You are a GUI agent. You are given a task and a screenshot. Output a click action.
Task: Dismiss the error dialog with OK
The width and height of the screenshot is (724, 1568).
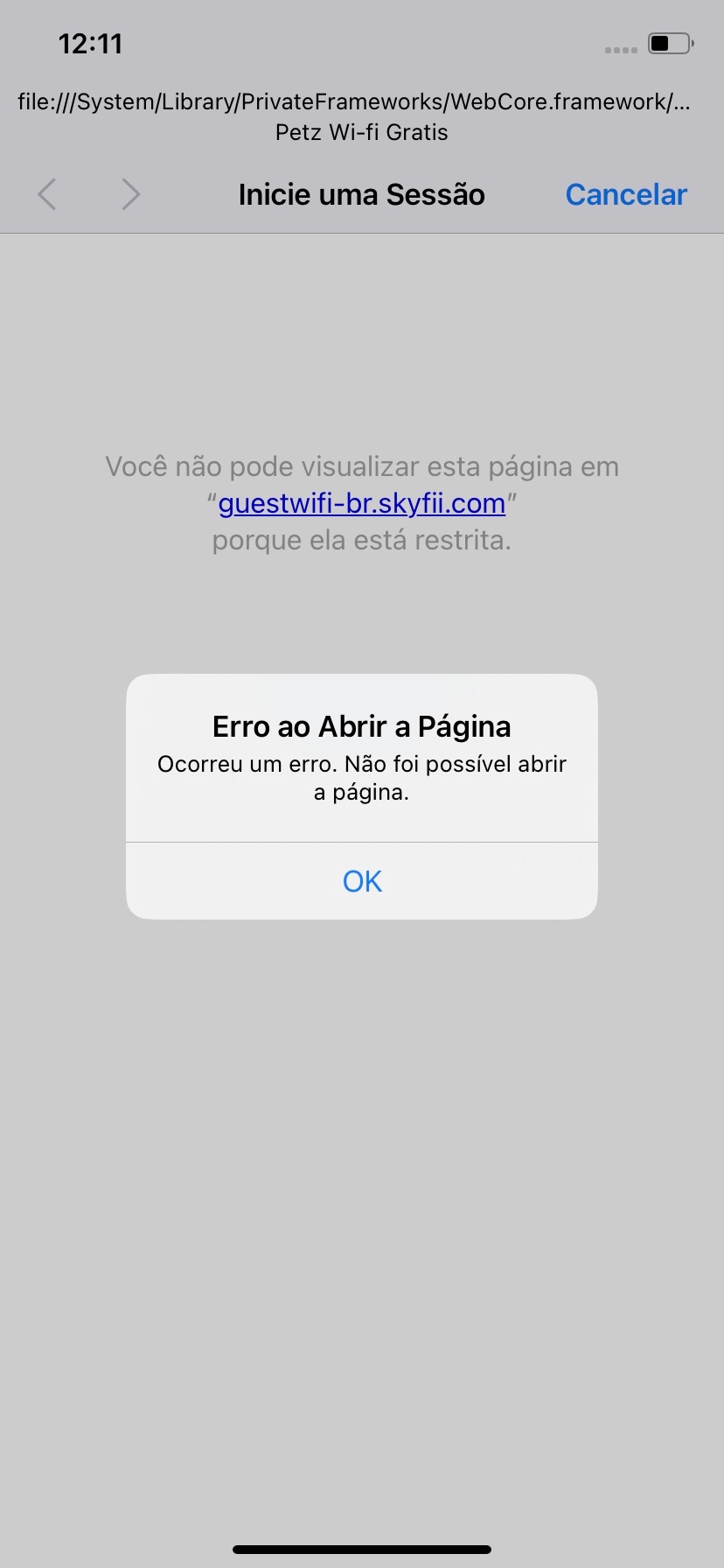pyautogui.click(x=362, y=881)
